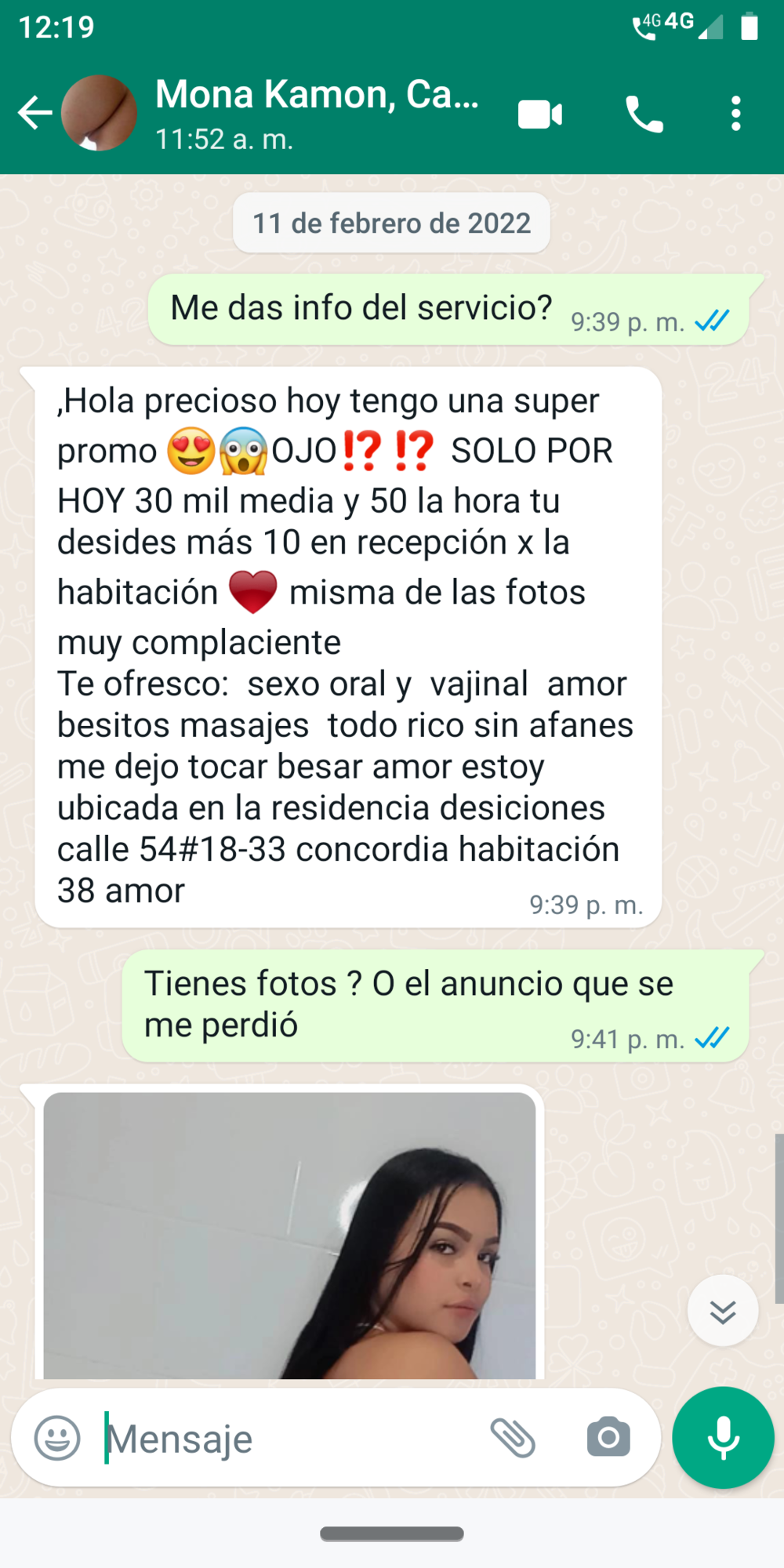The width and height of the screenshot is (784, 1568).
Task: Tap the contact name Mona Kamon header
Action: click(x=316, y=94)
